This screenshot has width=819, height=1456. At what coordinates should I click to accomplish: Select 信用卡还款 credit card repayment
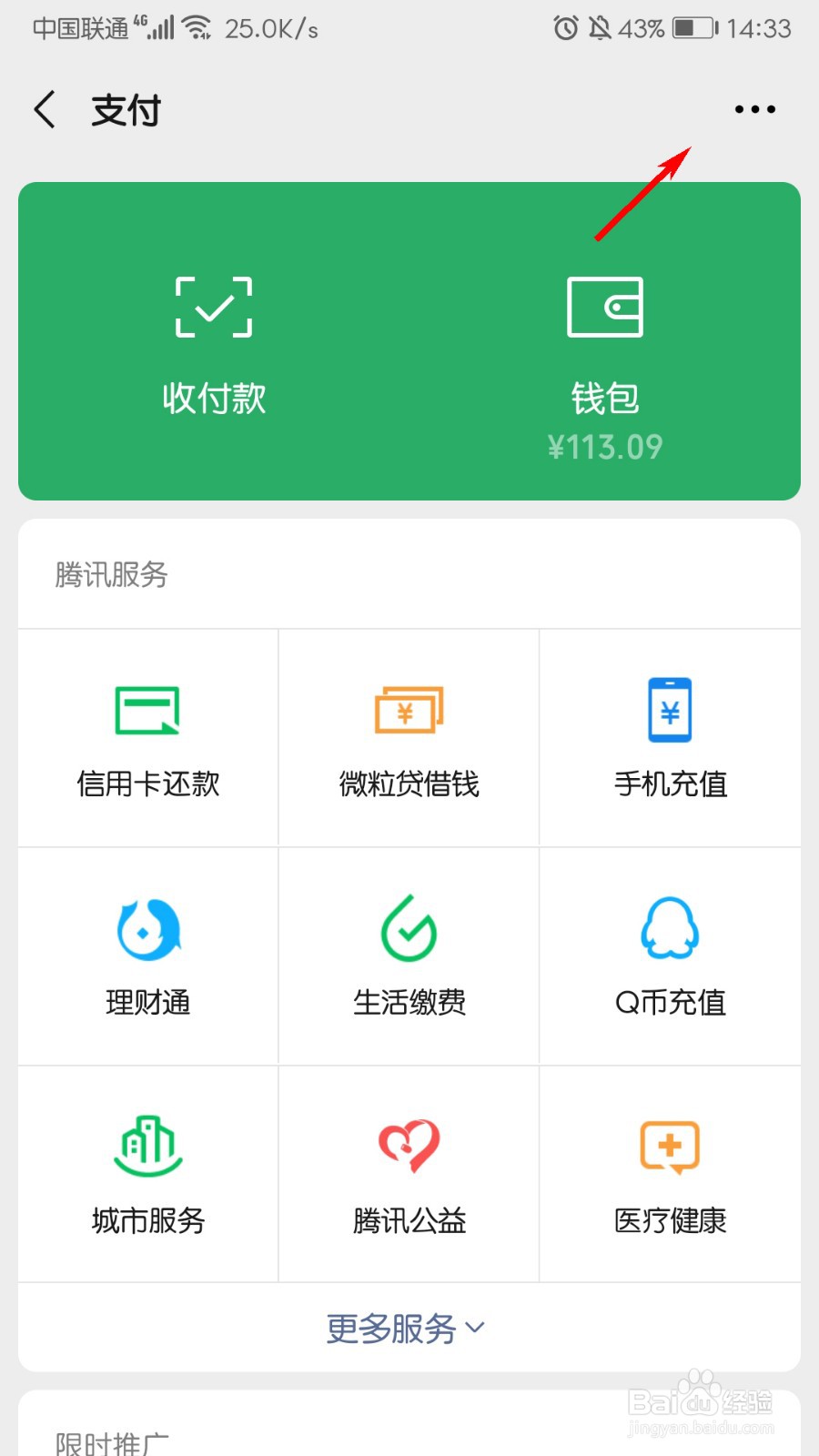(147, 739)
